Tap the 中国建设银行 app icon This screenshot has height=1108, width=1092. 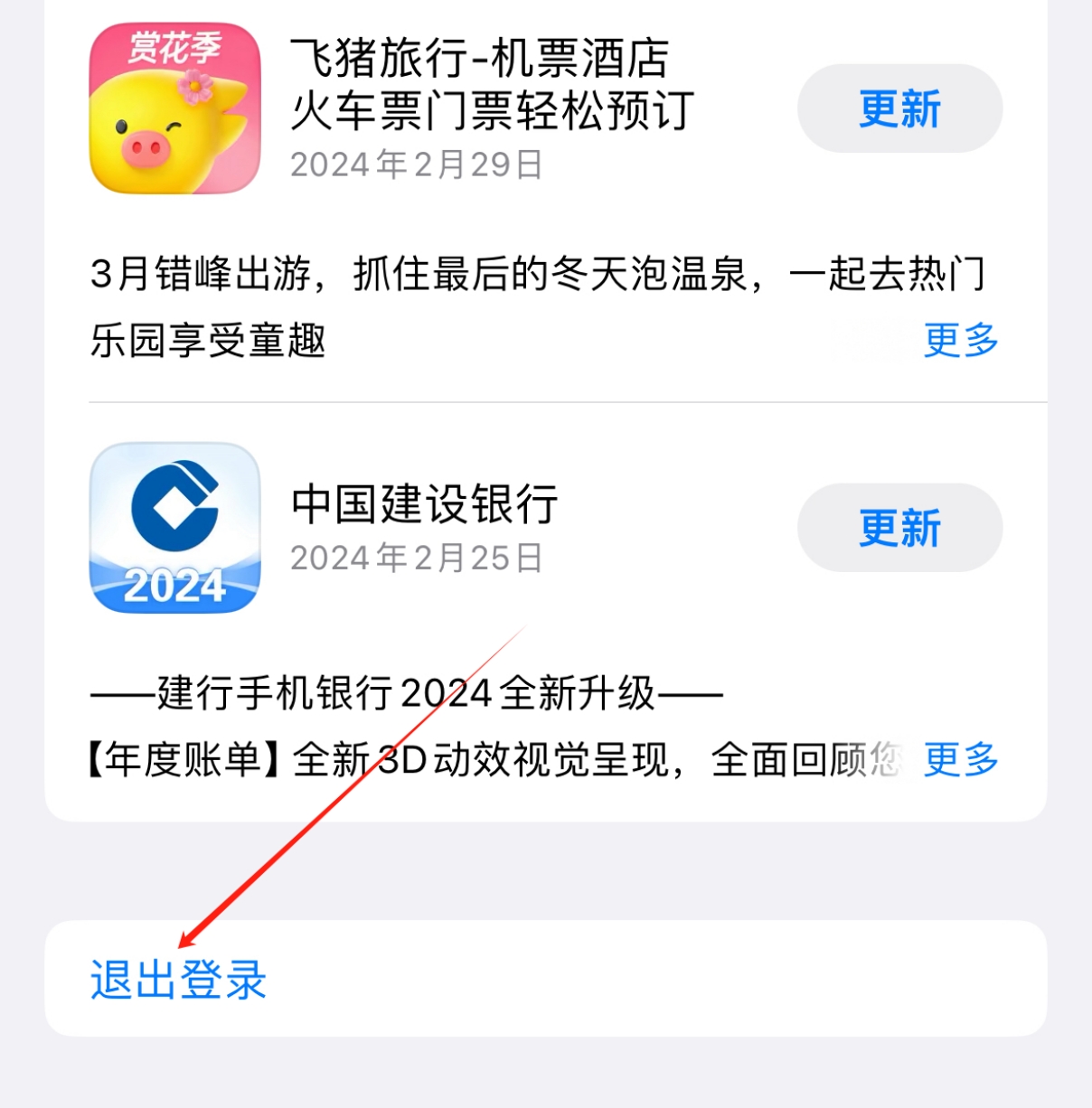[177, 529]
